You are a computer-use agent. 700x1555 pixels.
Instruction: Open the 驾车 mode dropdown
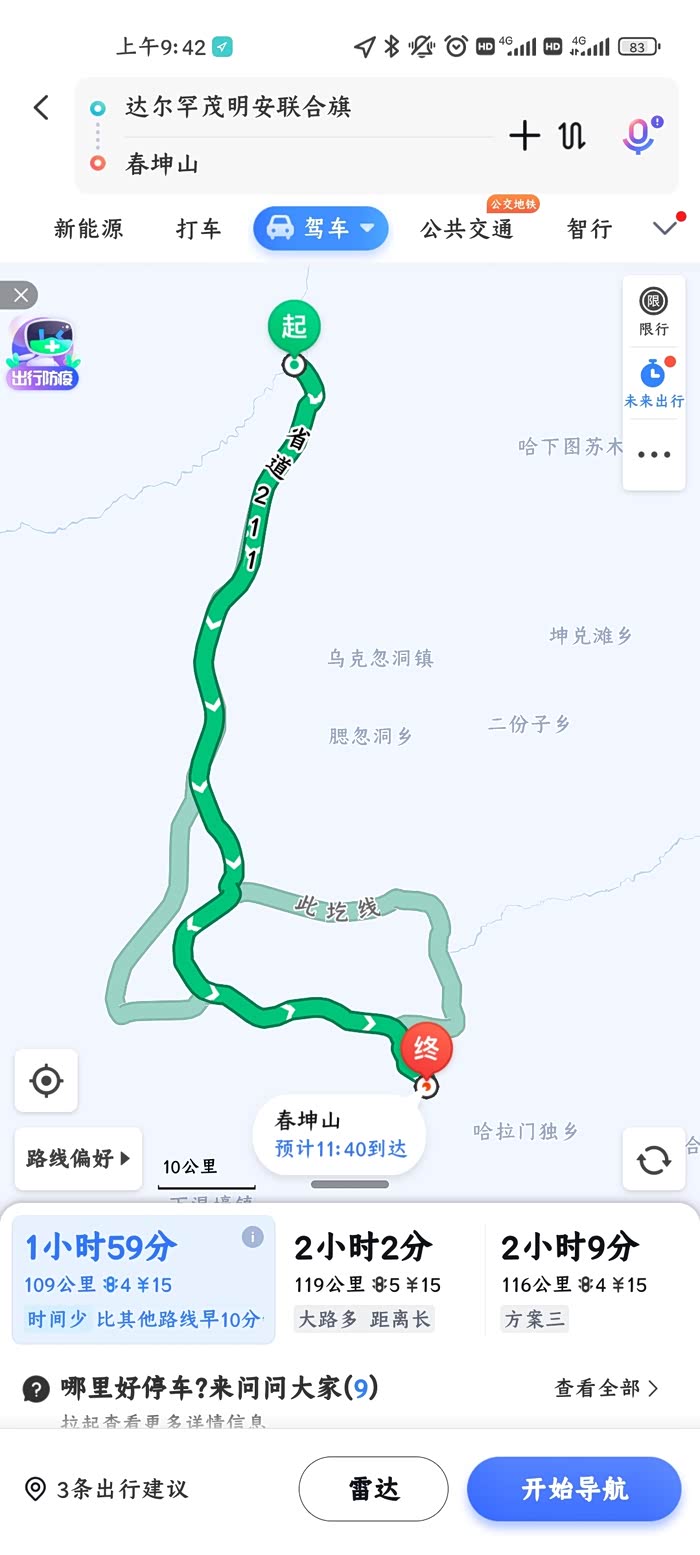tap(320, 229)
